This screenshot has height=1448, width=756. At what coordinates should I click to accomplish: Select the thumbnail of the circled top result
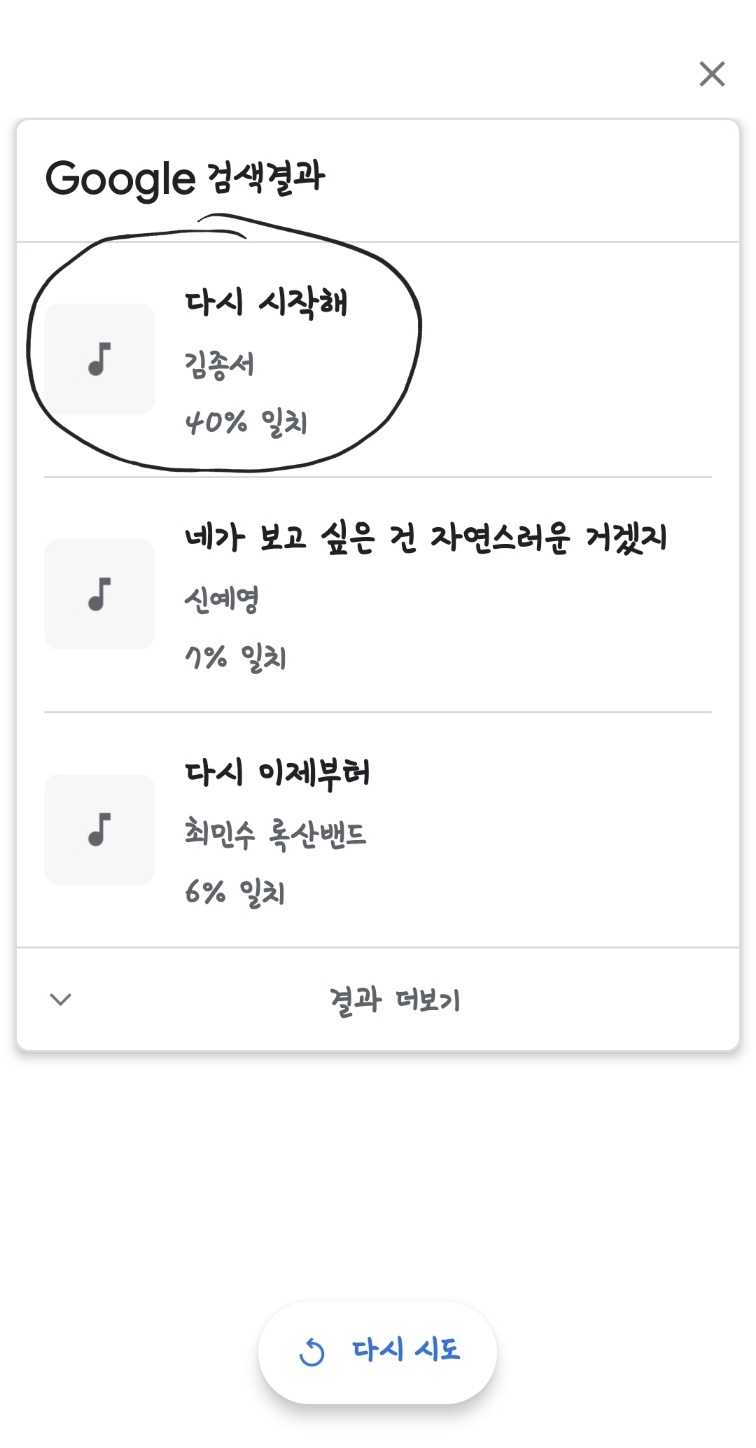(x=99, y=358)
